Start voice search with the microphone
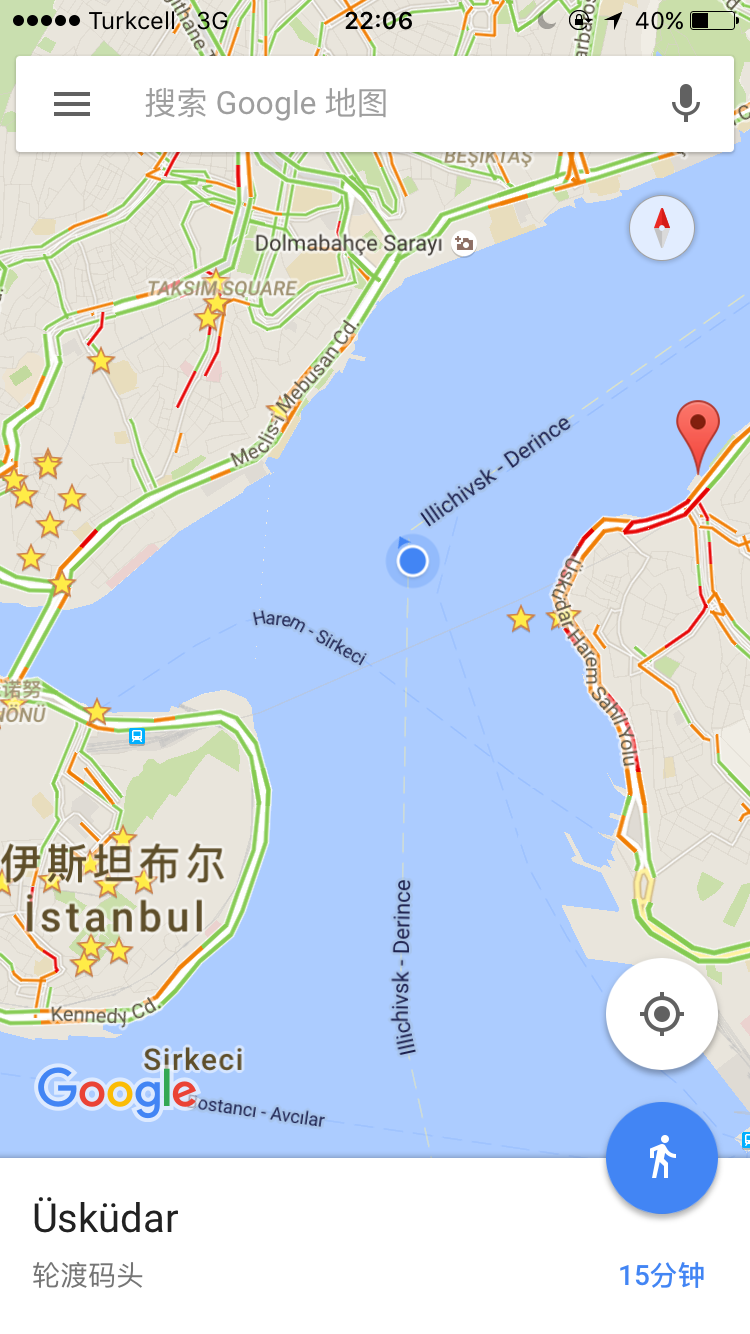 point(686,104)
